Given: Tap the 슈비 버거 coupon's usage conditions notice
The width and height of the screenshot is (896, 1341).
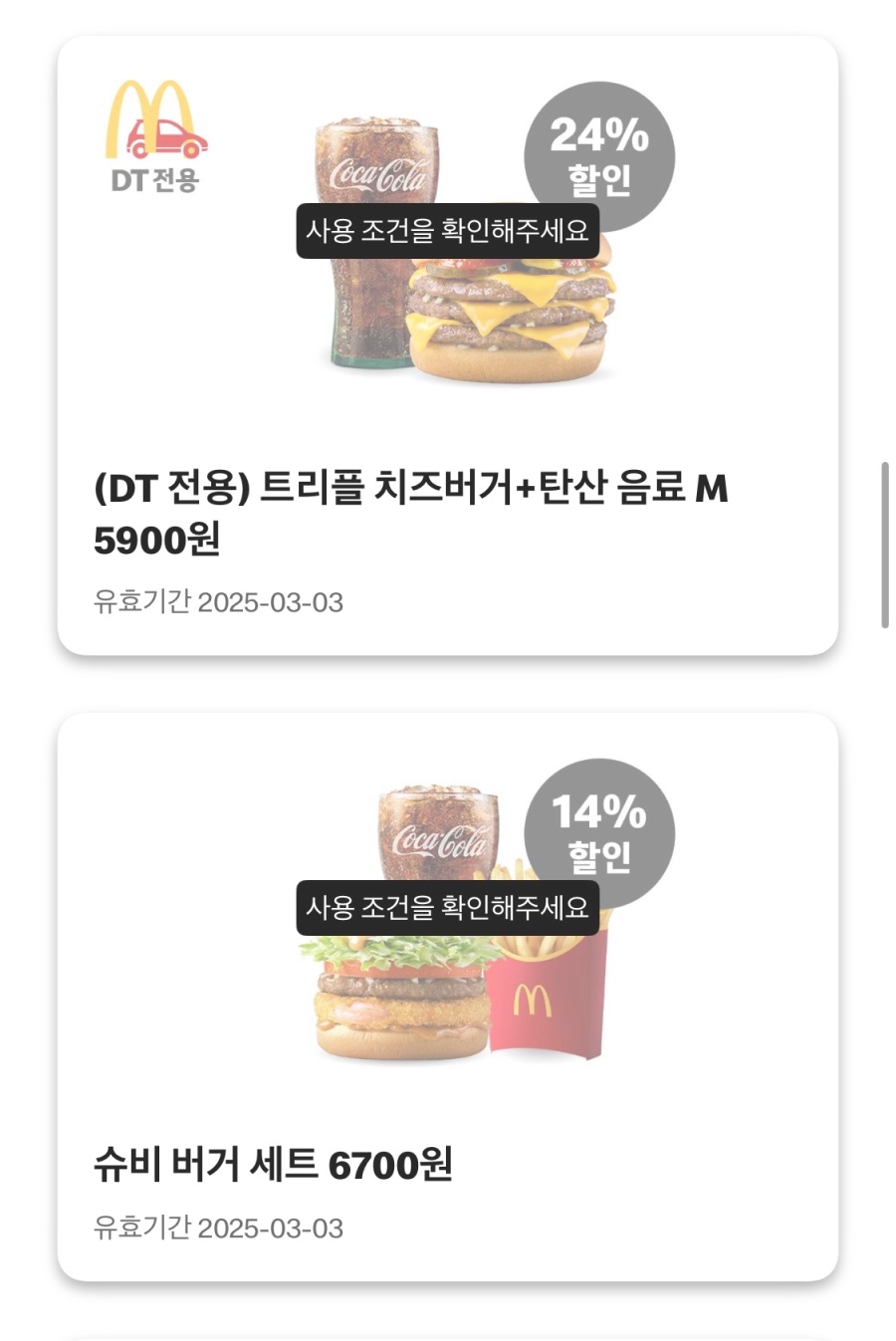Looking at the screenshot, I should 450,908.
